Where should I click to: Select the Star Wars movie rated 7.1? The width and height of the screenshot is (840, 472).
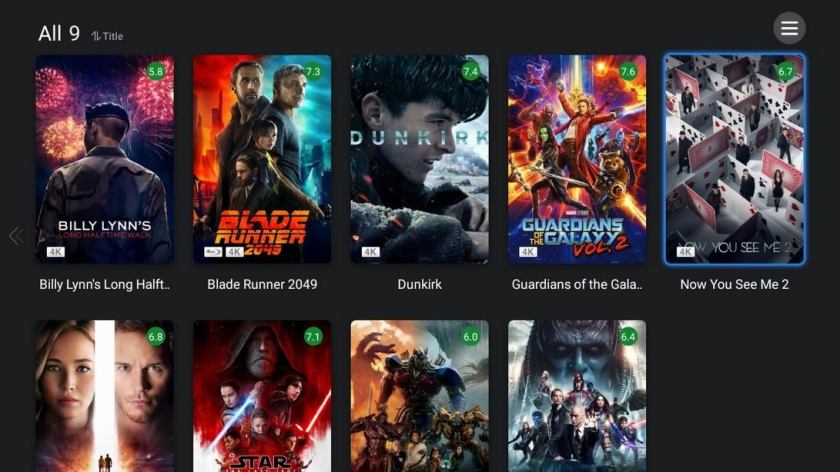(x=262, y=400)
